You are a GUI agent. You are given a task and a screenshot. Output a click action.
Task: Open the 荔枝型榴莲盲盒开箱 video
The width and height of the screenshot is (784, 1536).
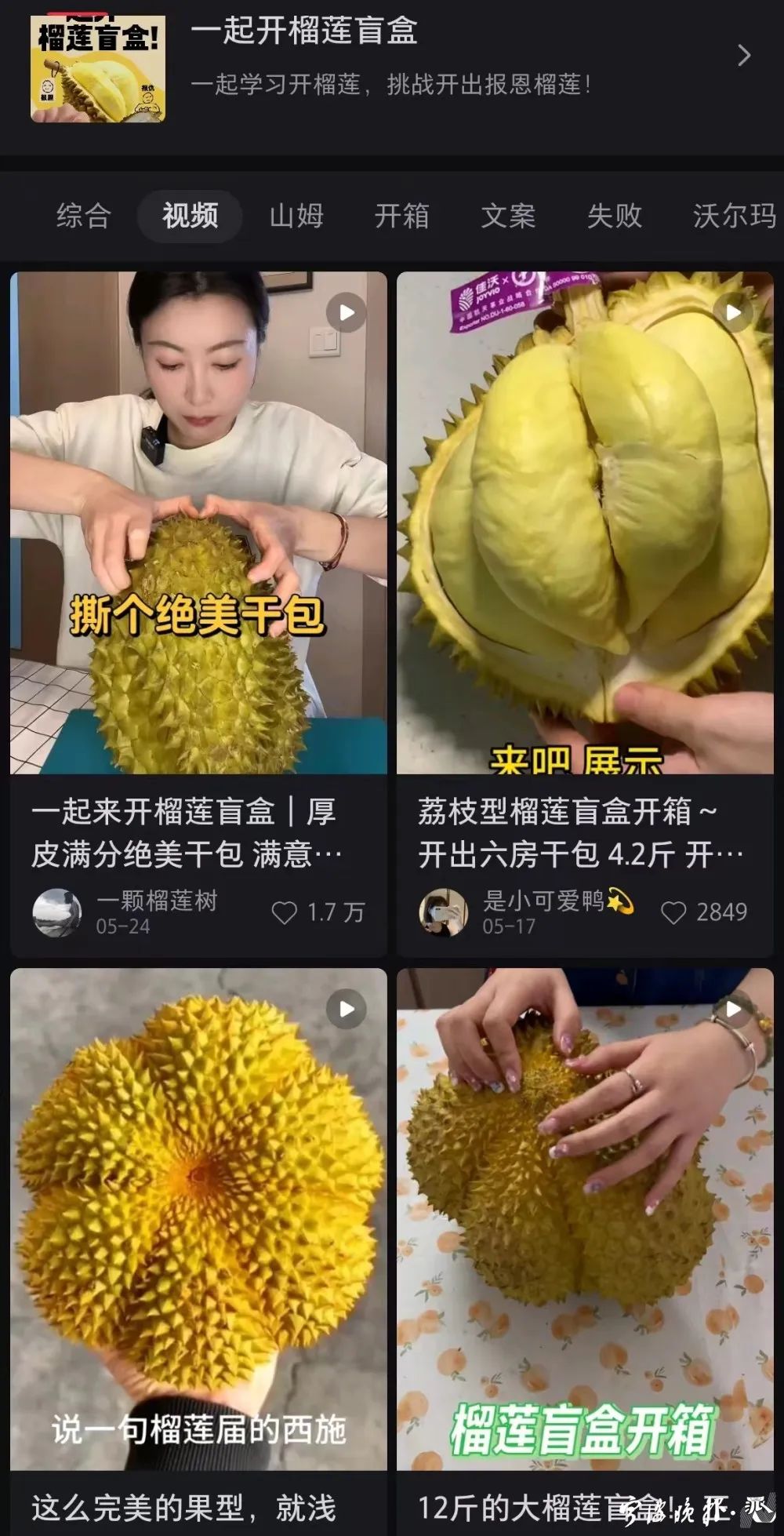(585, 522)
